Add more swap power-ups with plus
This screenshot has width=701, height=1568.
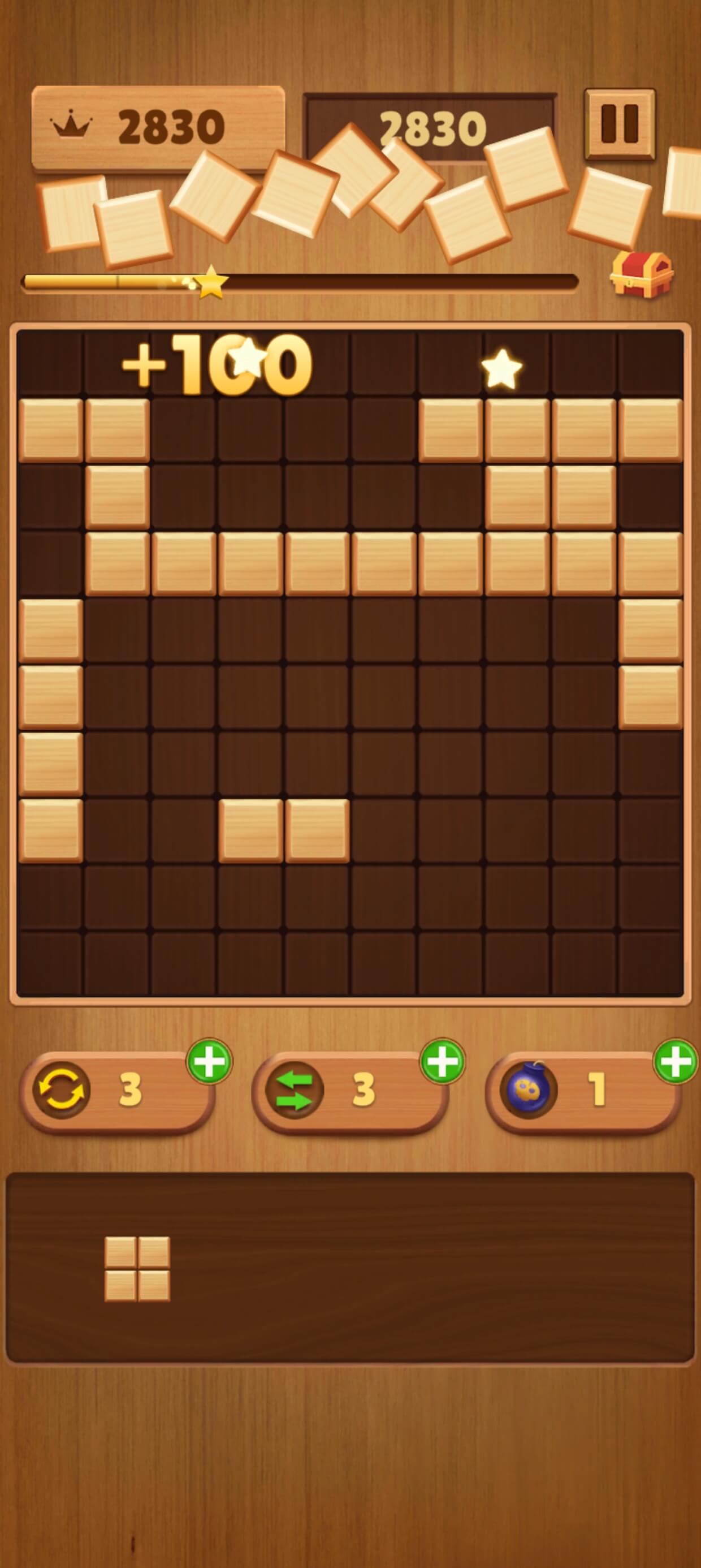pyautogui.click(x=443, y=1061)
